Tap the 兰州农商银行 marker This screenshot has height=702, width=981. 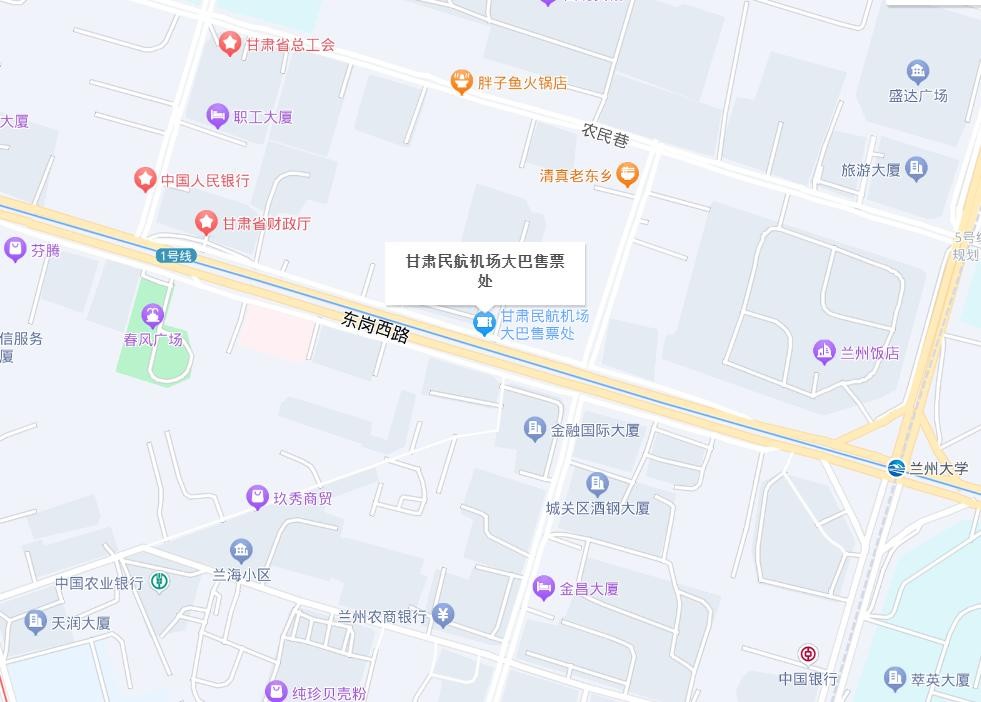click(x=444, y=615)
